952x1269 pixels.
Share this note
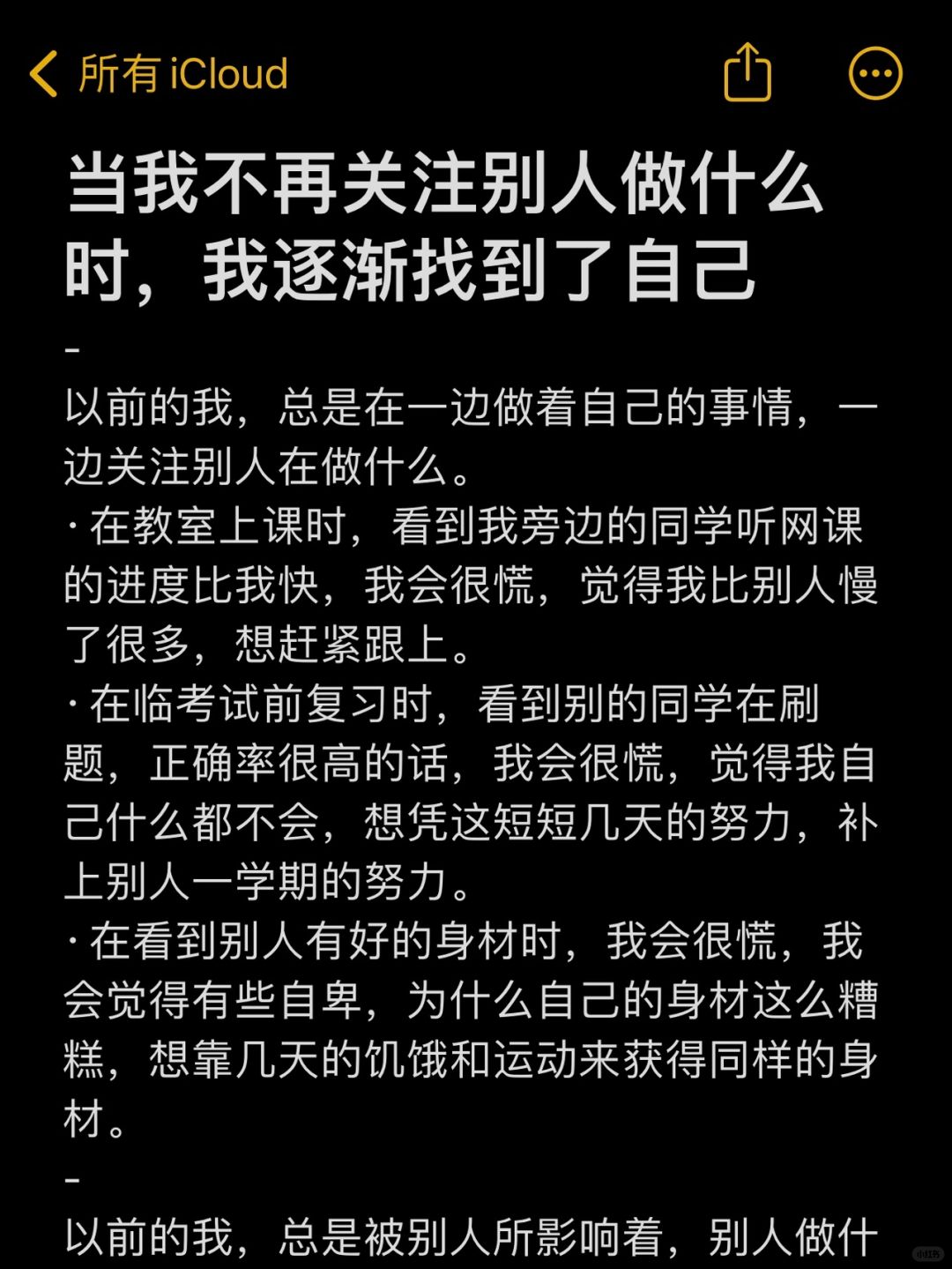(x=747, y=72)
